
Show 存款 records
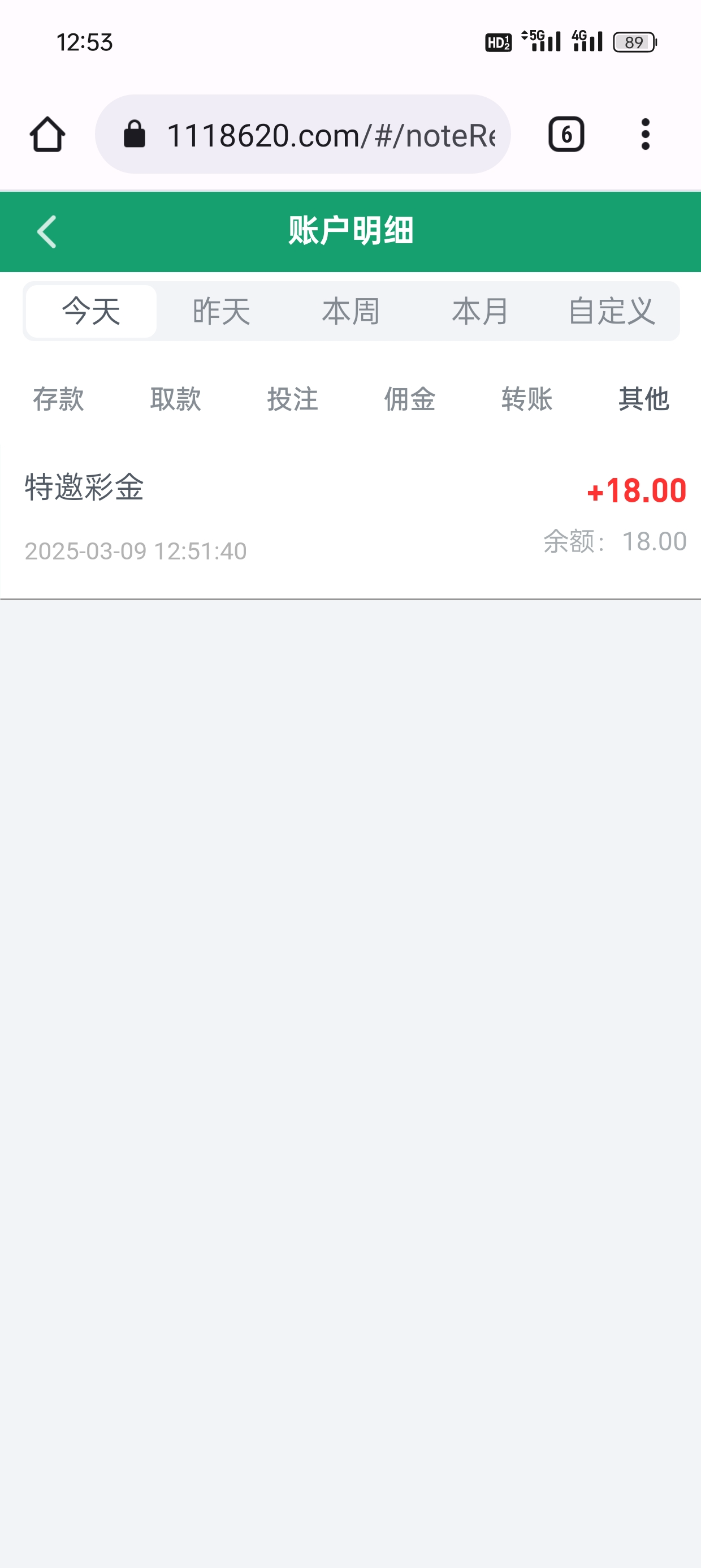[58, 399]
